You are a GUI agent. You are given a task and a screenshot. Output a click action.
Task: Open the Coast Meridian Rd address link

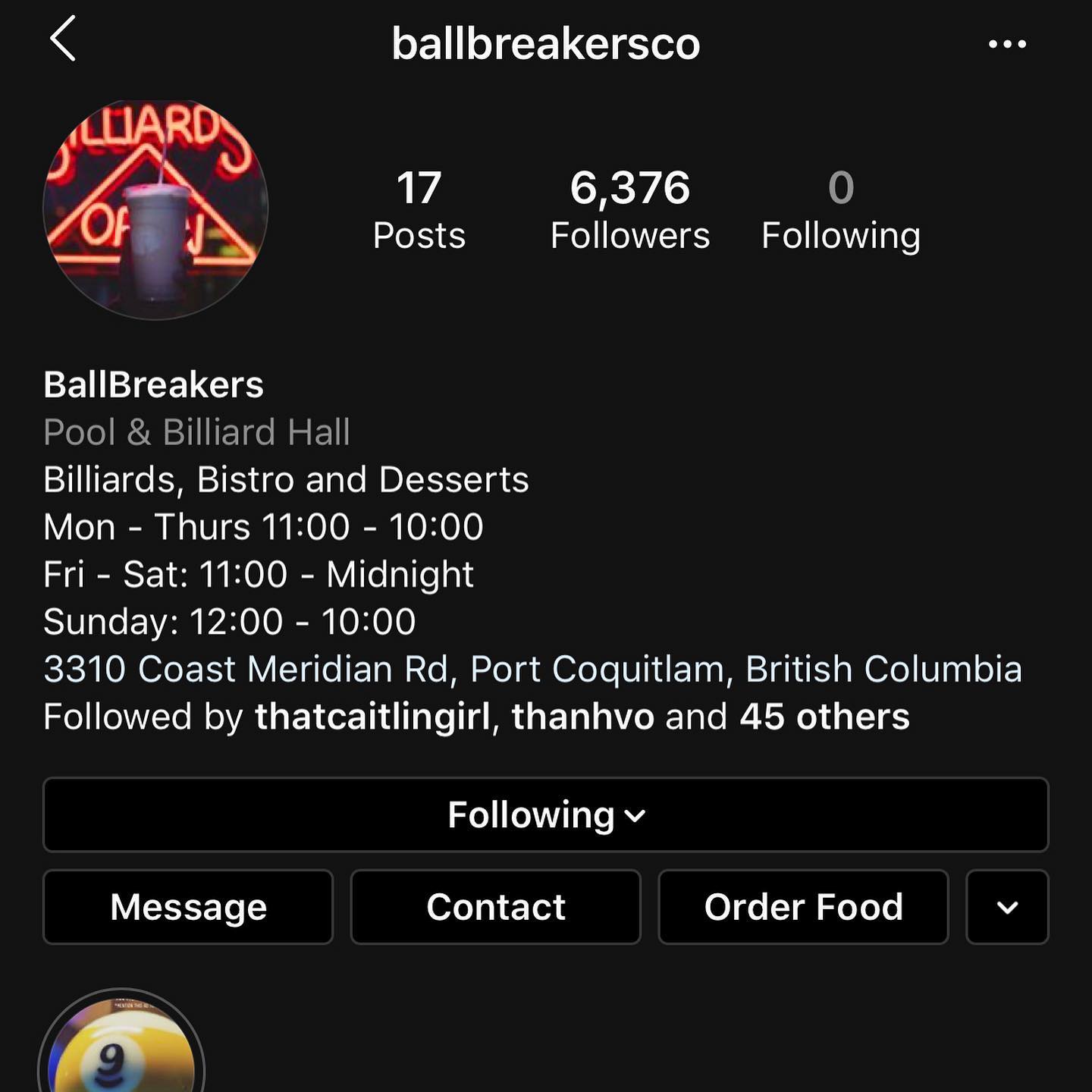pyautogui.click(x=532, y=670)
